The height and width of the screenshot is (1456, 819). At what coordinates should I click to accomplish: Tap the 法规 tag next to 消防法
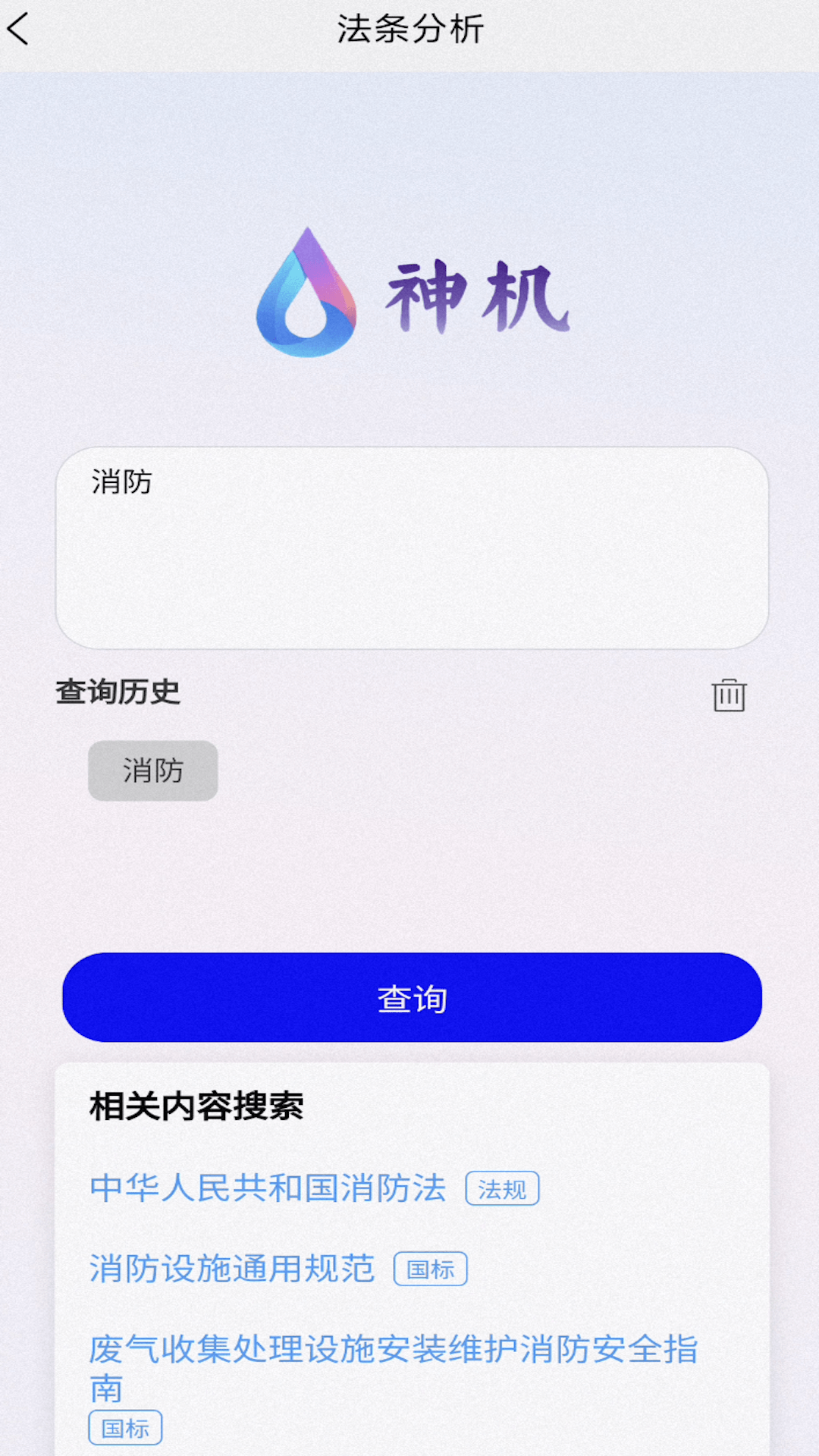tap(502, 1188)
